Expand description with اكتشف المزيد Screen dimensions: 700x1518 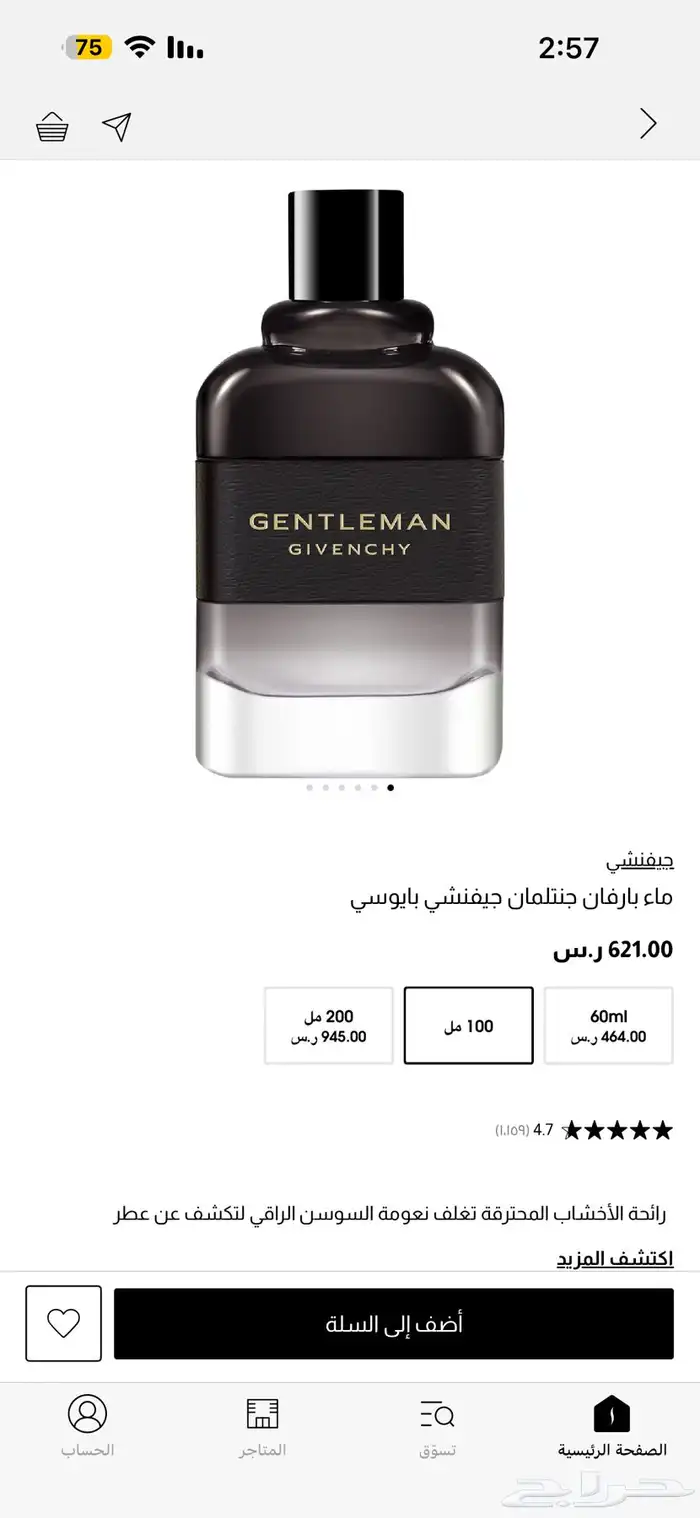point(615,1258)
